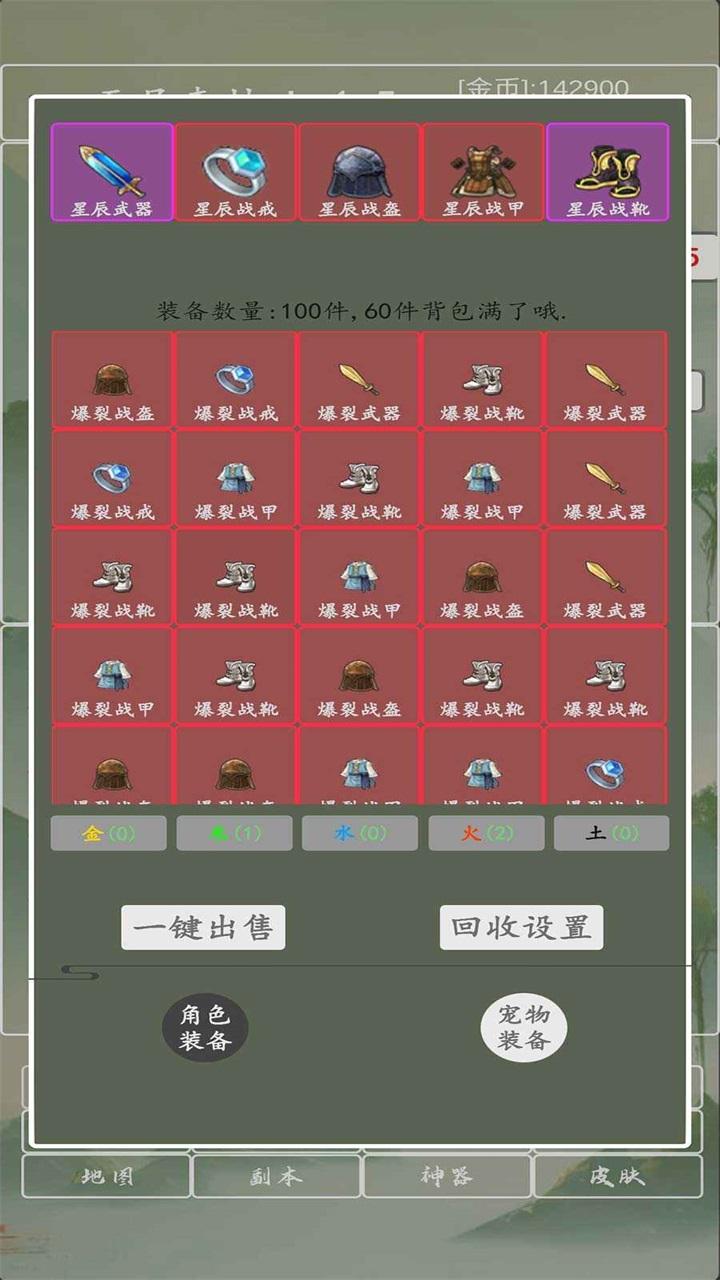Sell all items with 一键出售

coord(203,928)
